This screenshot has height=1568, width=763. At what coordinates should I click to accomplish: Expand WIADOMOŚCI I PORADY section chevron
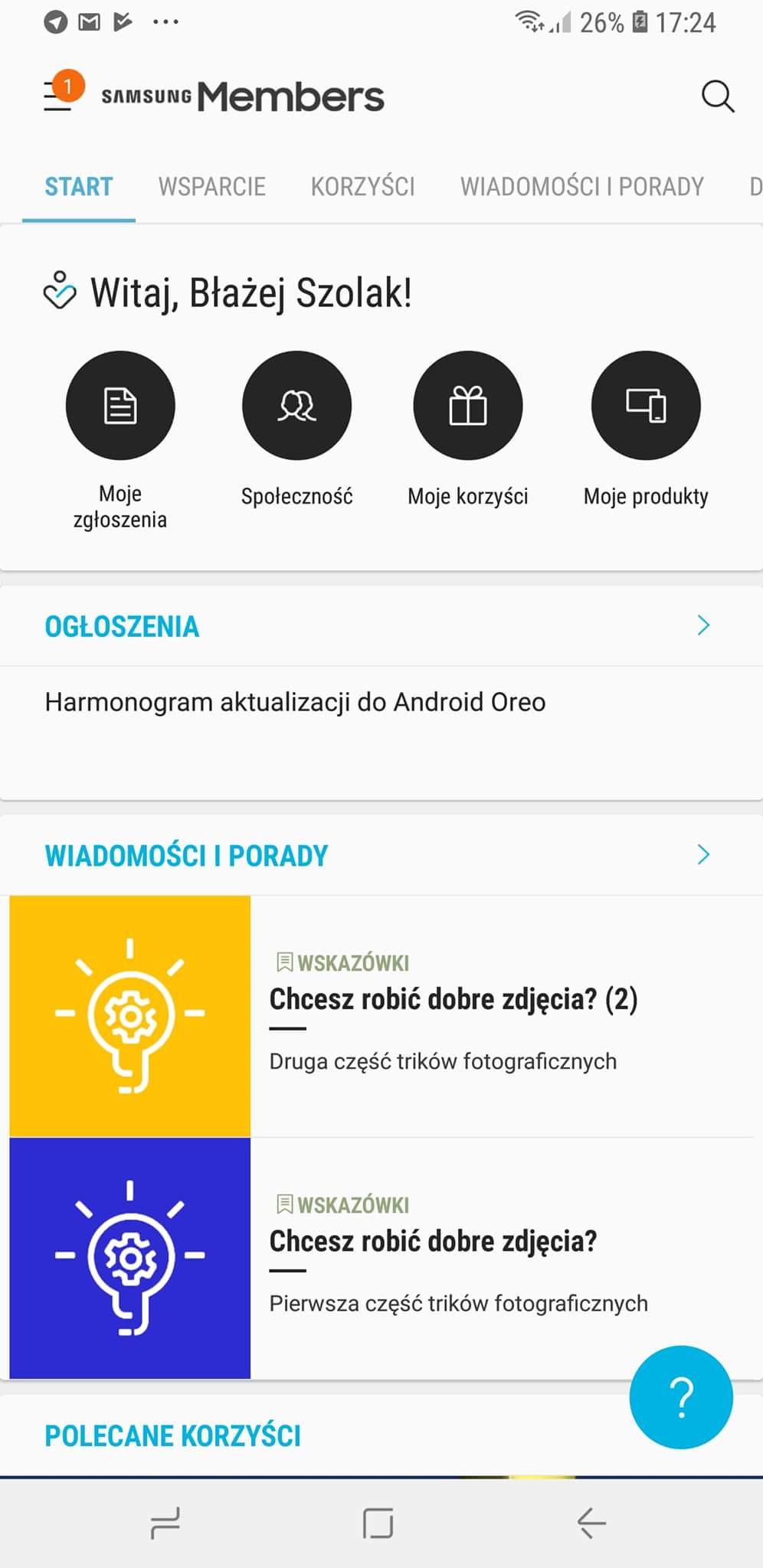click(703, 854)
